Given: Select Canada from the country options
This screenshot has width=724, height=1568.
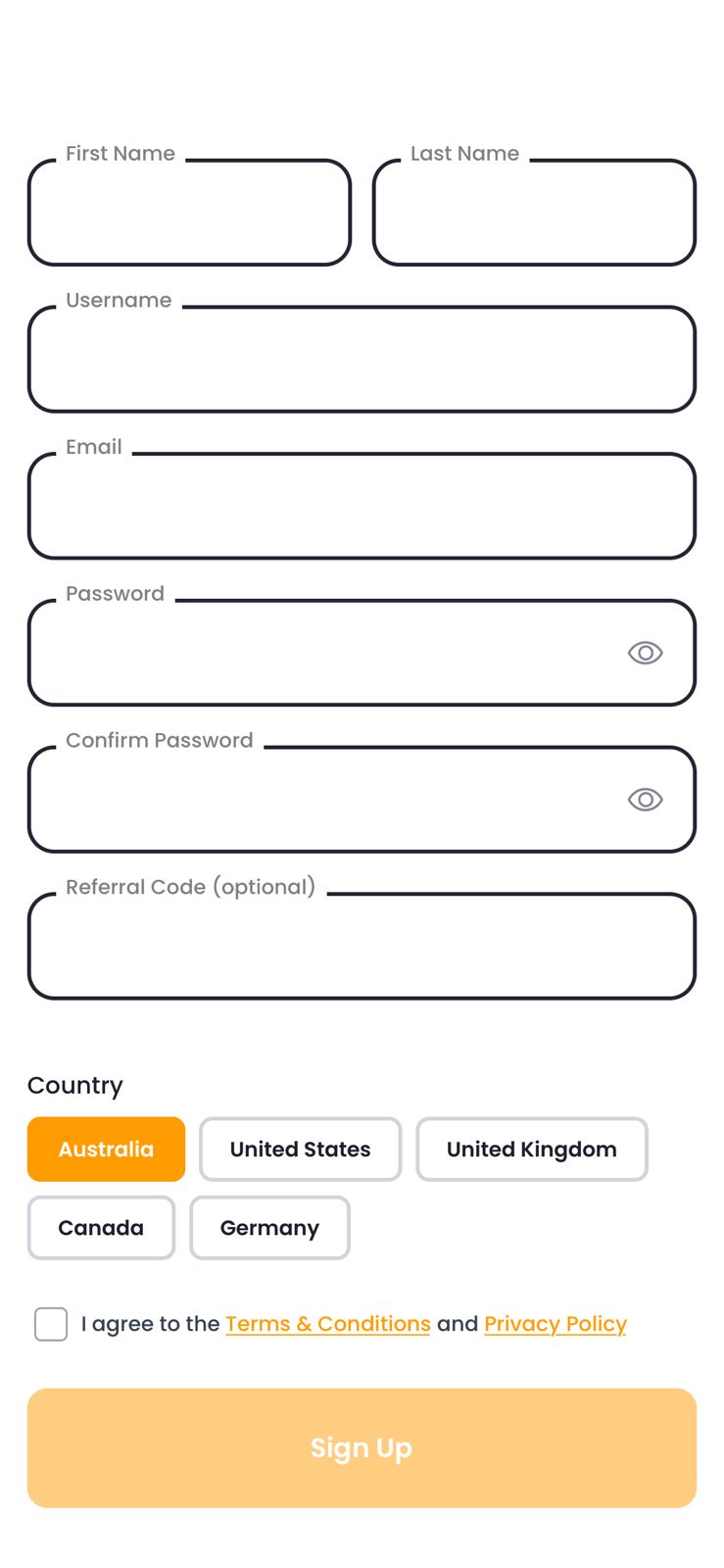Looking at the screenshot, I should pos(101,1227).
